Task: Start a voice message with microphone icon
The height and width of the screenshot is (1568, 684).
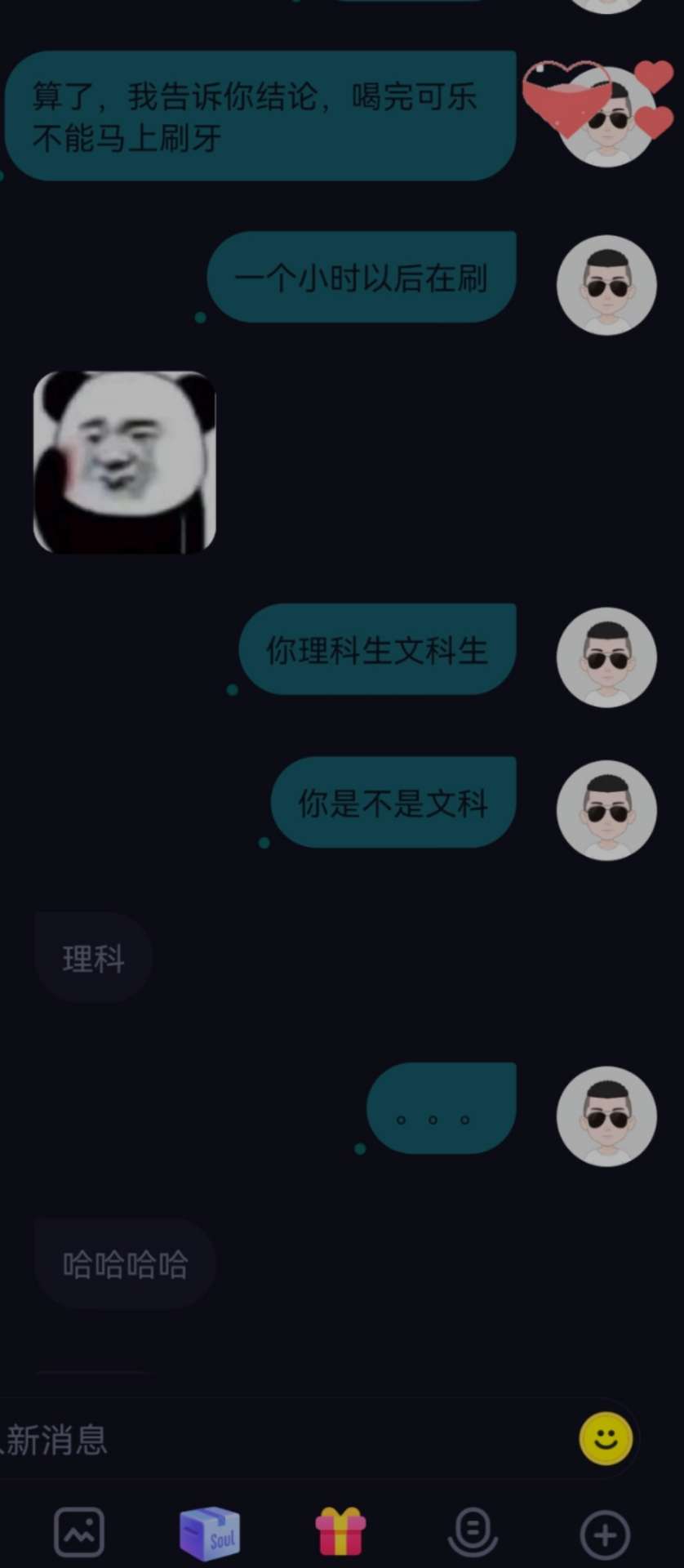Action: pyautogui.click(x=473, y=1531)
